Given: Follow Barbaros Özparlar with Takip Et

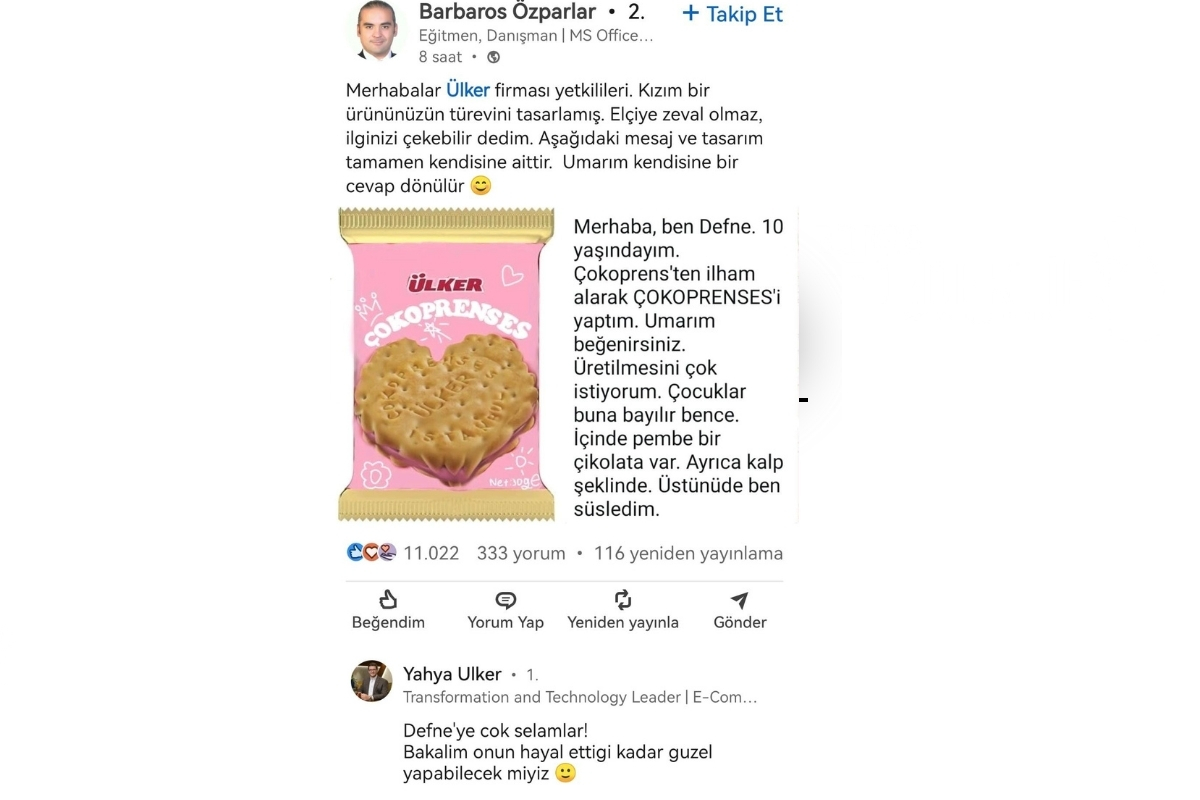Looking at the screenshot, I should click(732, 14).
